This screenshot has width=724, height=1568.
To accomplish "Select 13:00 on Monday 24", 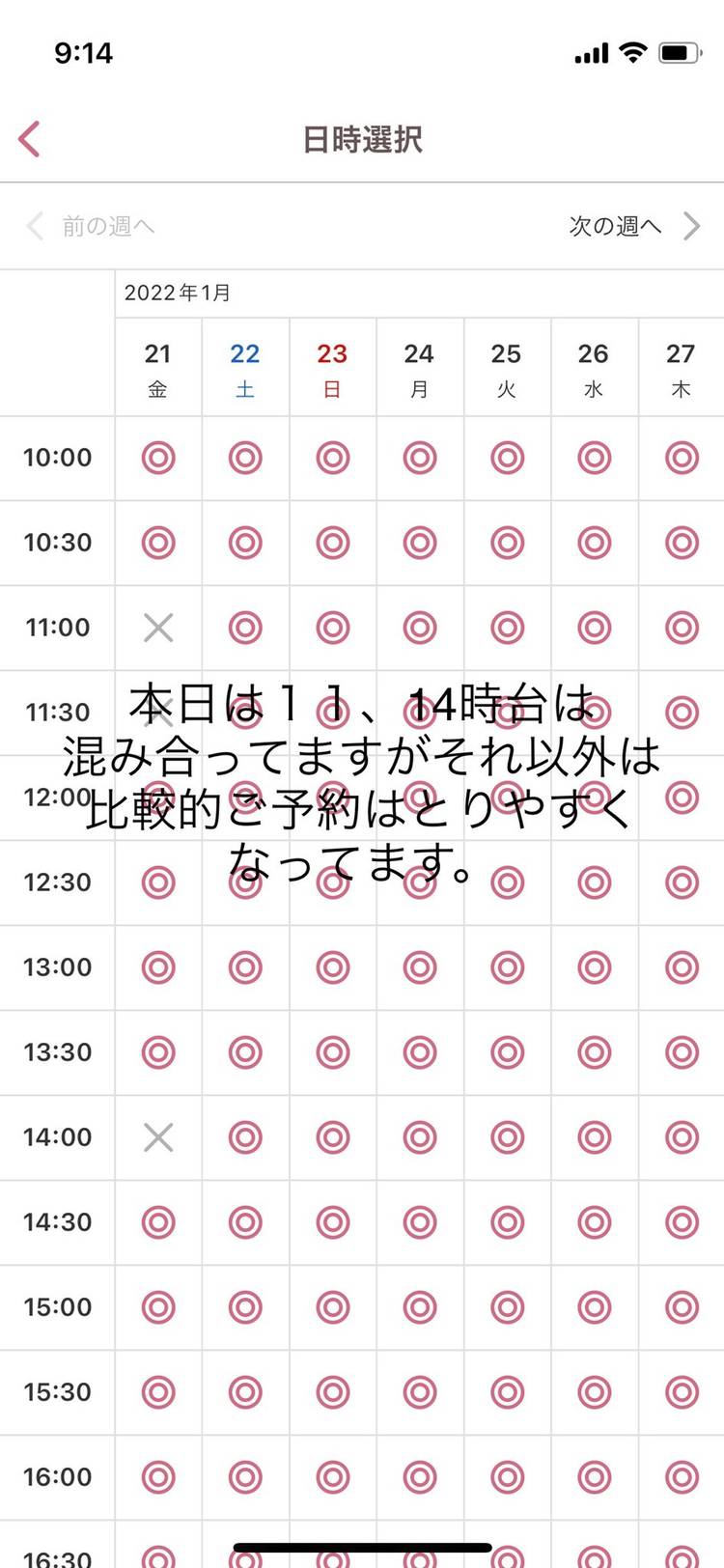I will (x=420, y=967).
